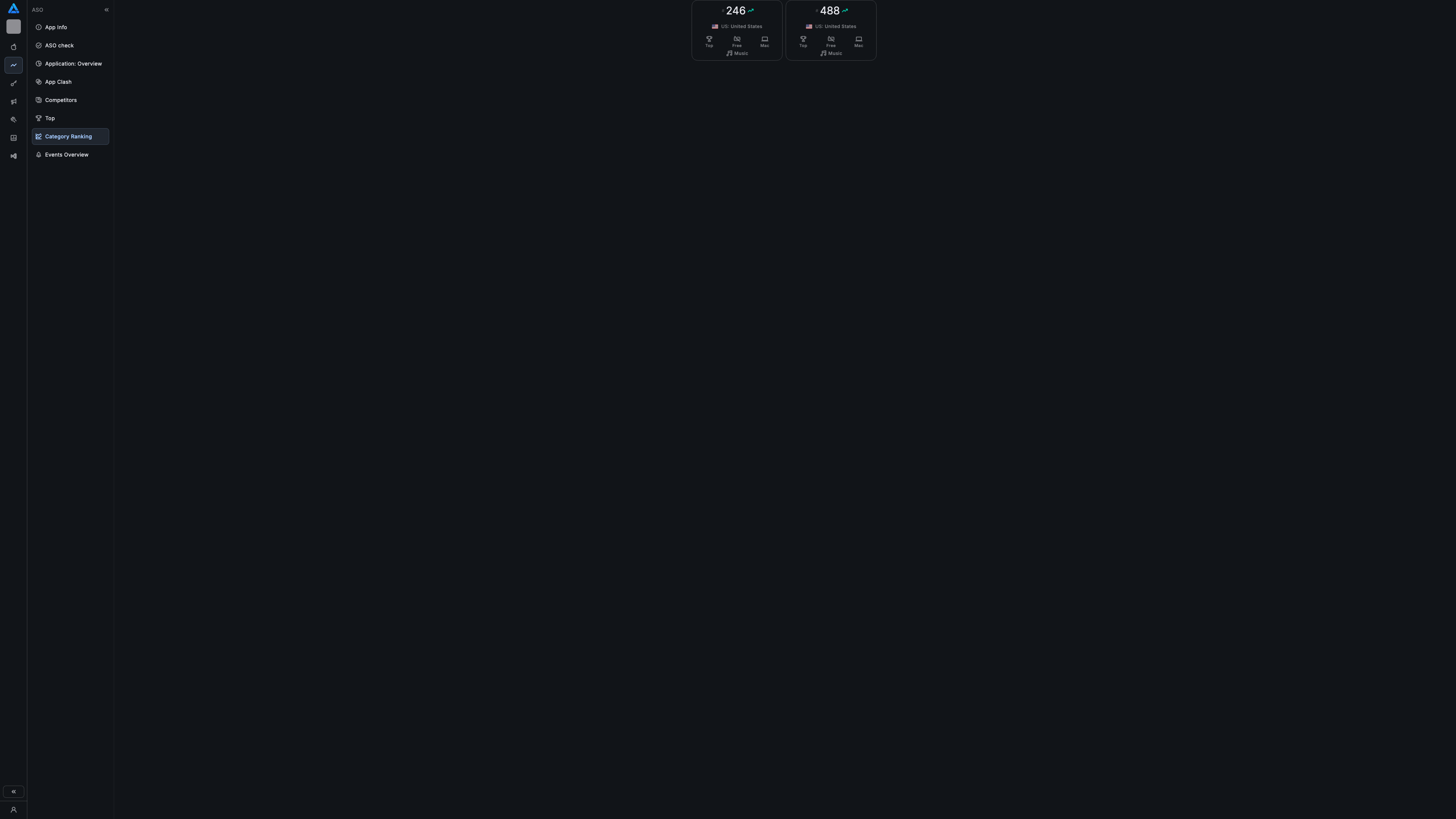The image size is (1456, 819).
Task: Open the user profile icon
Action: [14, 810]
